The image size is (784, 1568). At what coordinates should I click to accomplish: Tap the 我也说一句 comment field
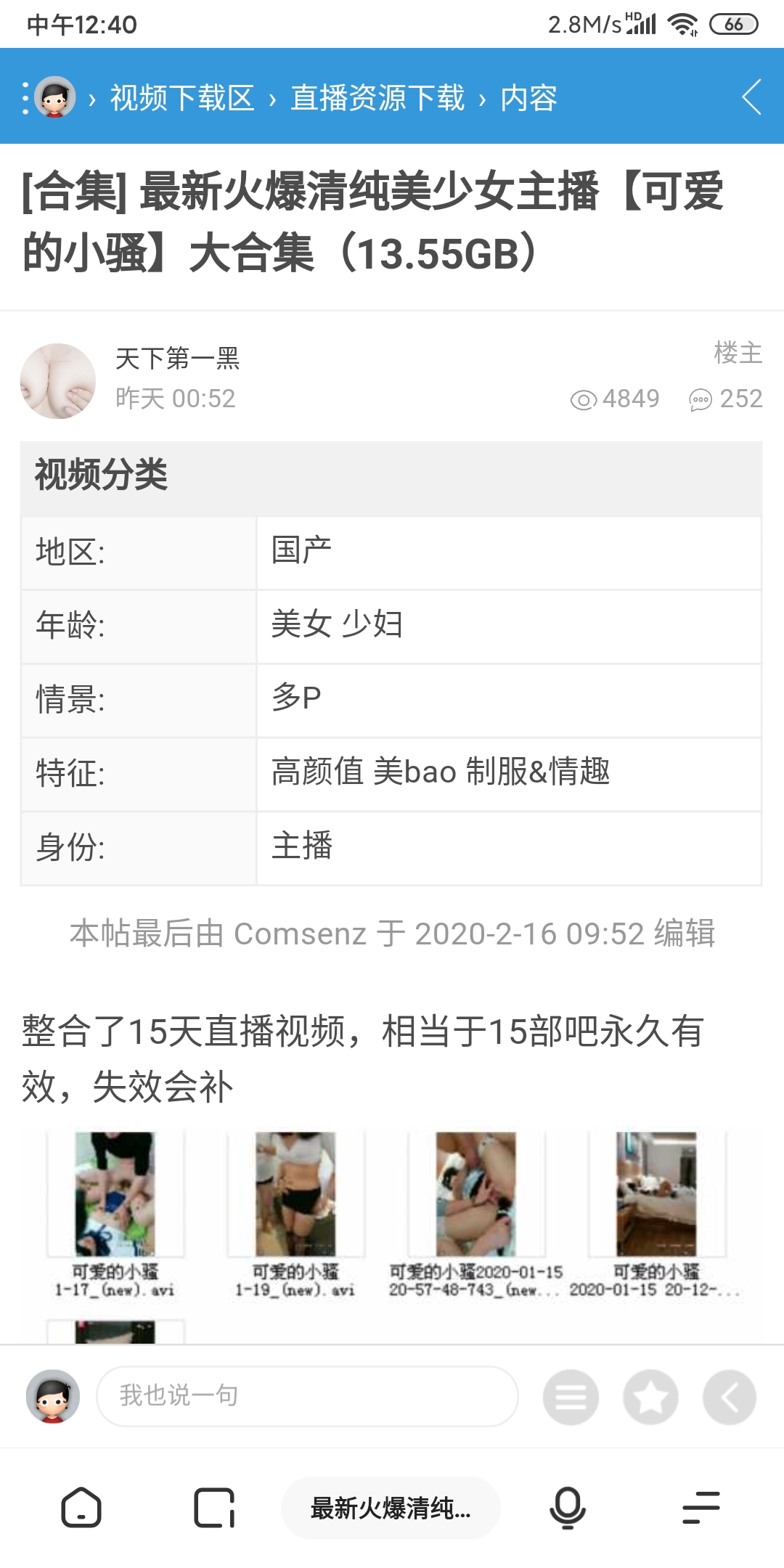pos(307,1396)
